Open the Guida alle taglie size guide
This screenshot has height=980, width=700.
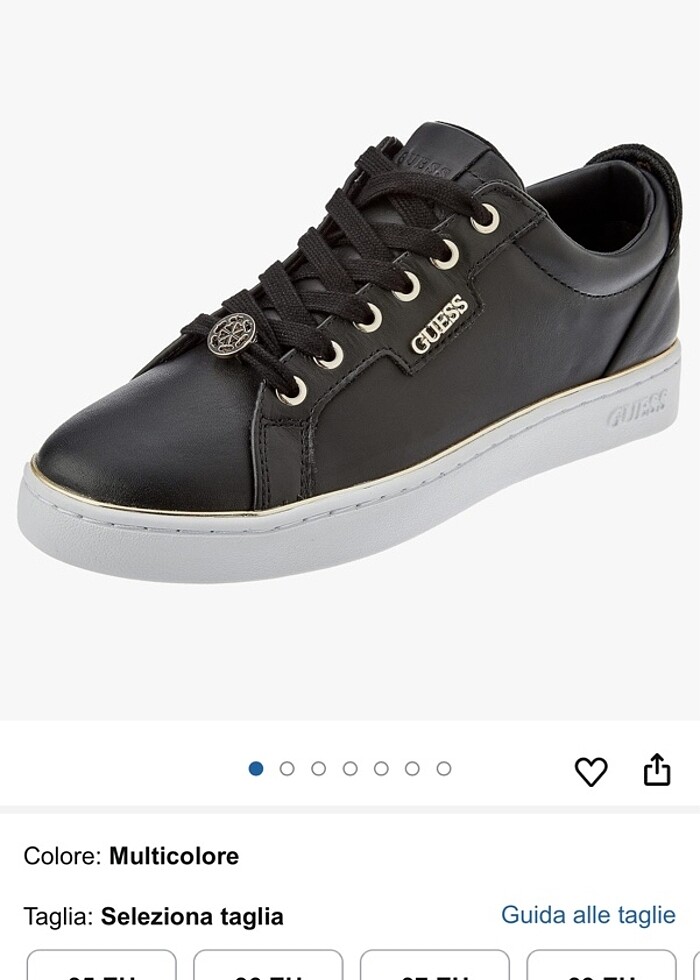[588, 914]
